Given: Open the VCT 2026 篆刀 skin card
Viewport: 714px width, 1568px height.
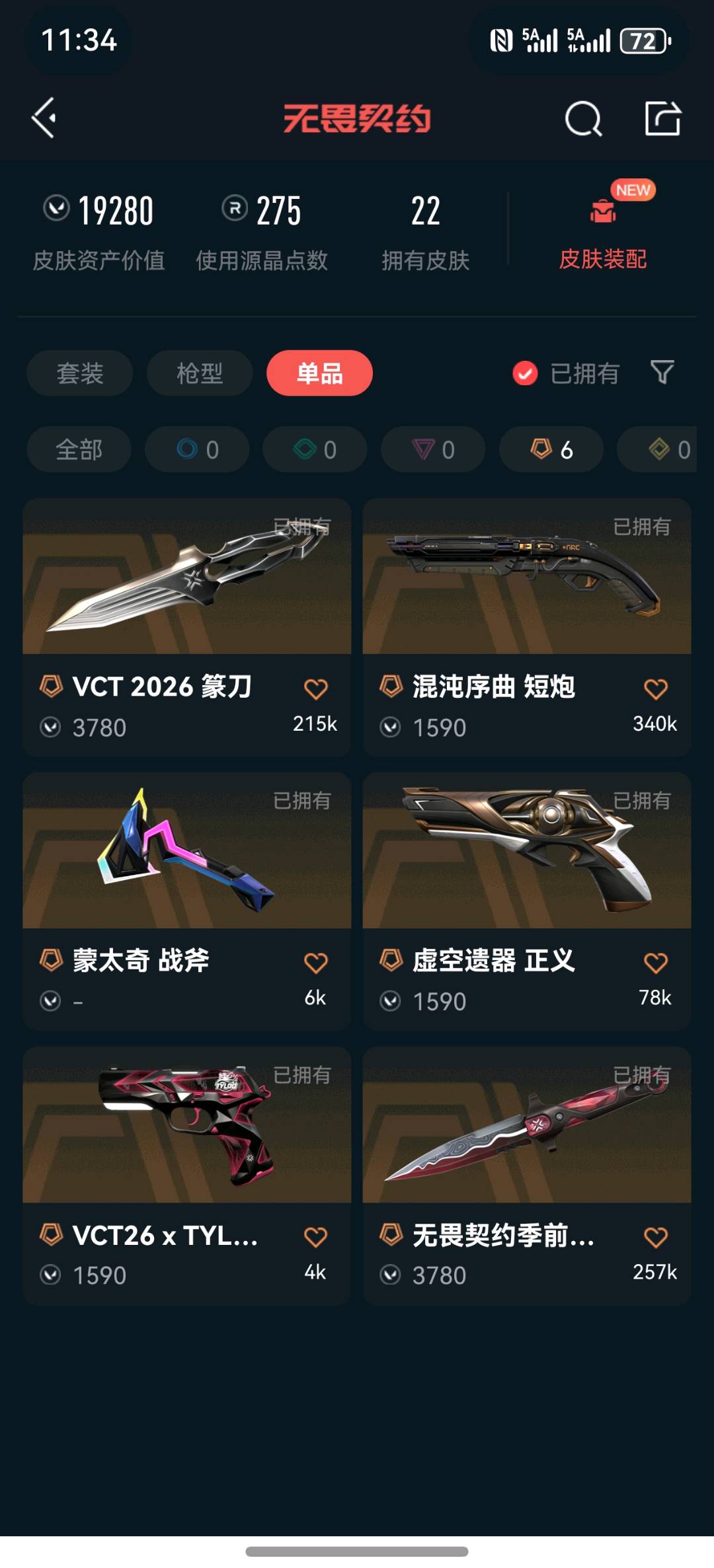Looking at the screenshot, I should click(x=187, y=628).
